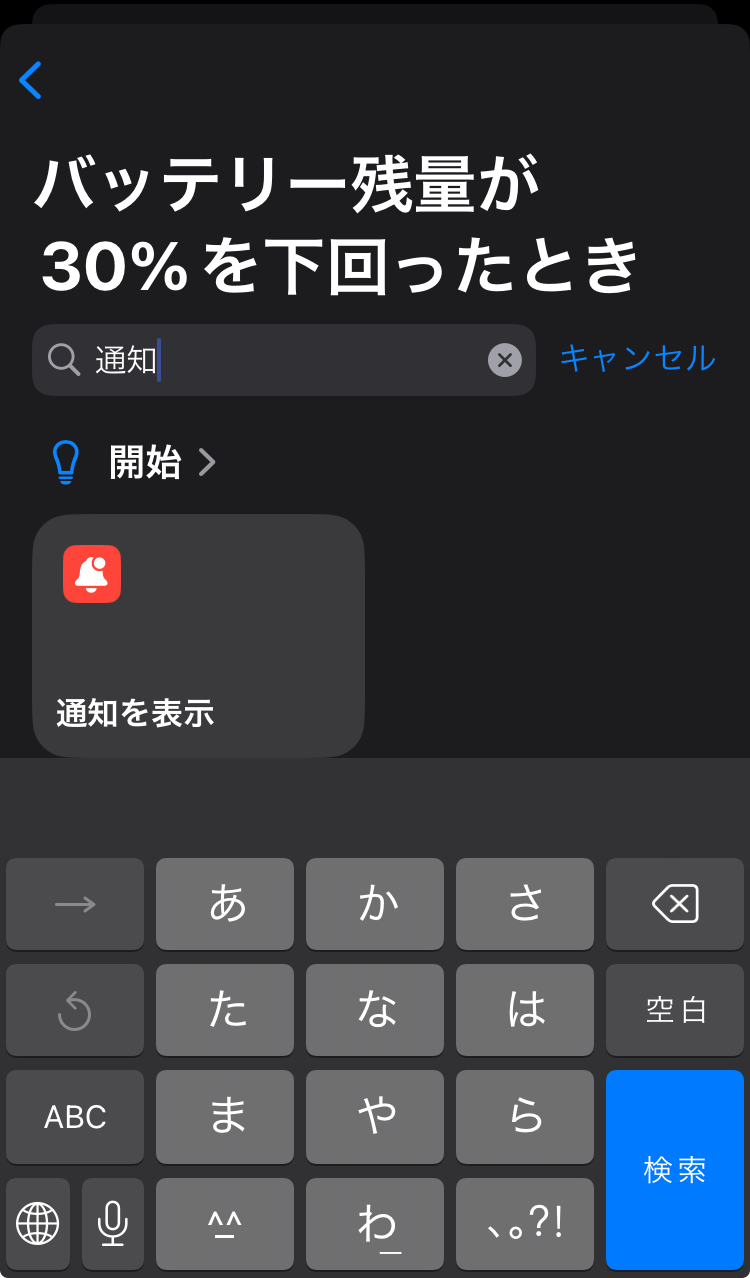Select the 通知を表示 action card
This screenshot has width=750, height=1278.
tap(198, 636)
